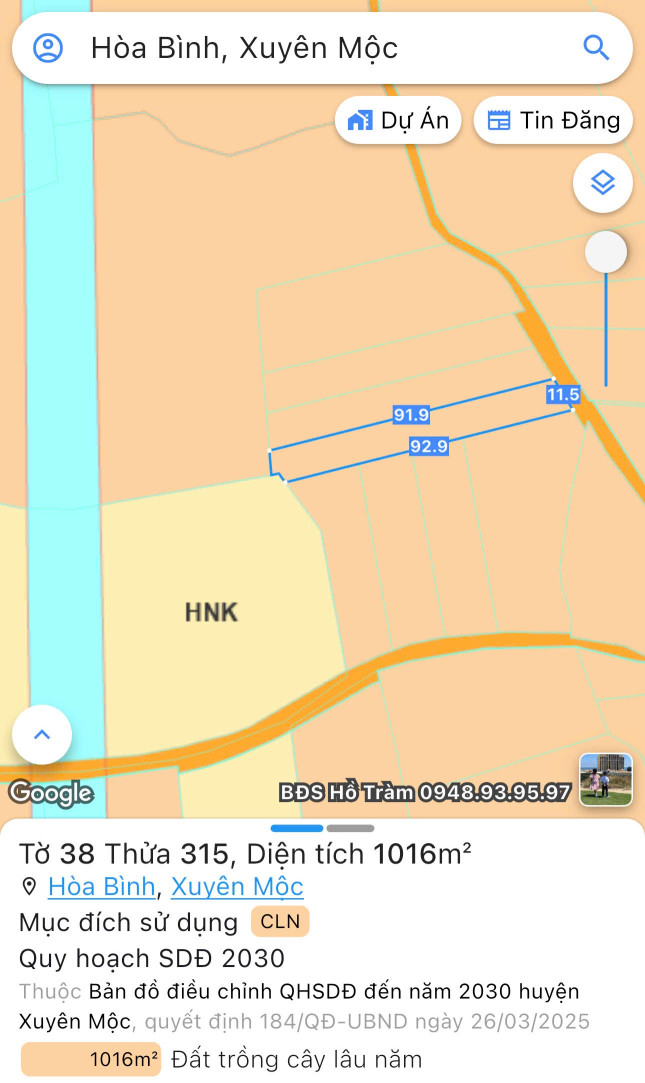Open the map layers button

[602, 183]
